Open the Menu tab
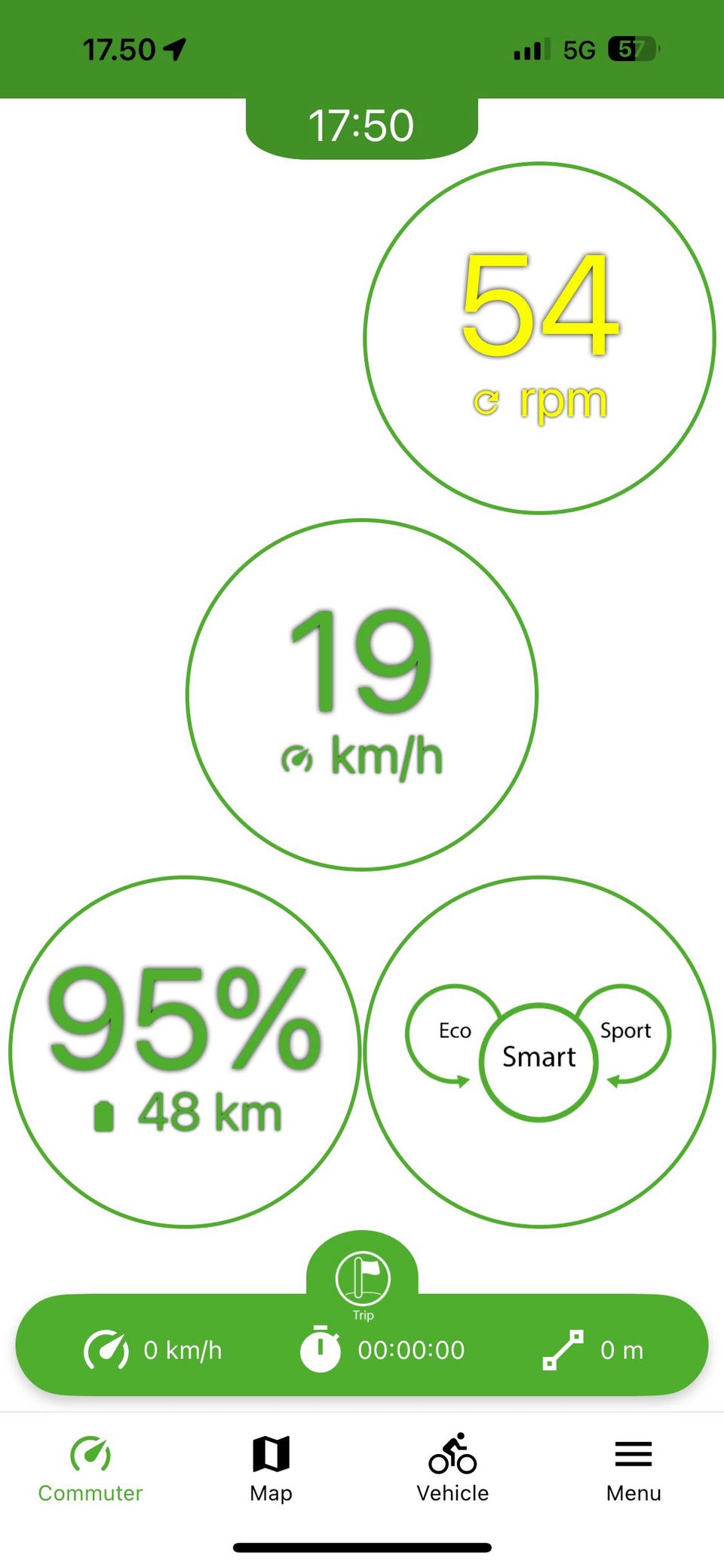Viewport: 724px width, 1568px height. coord(633,1468)
